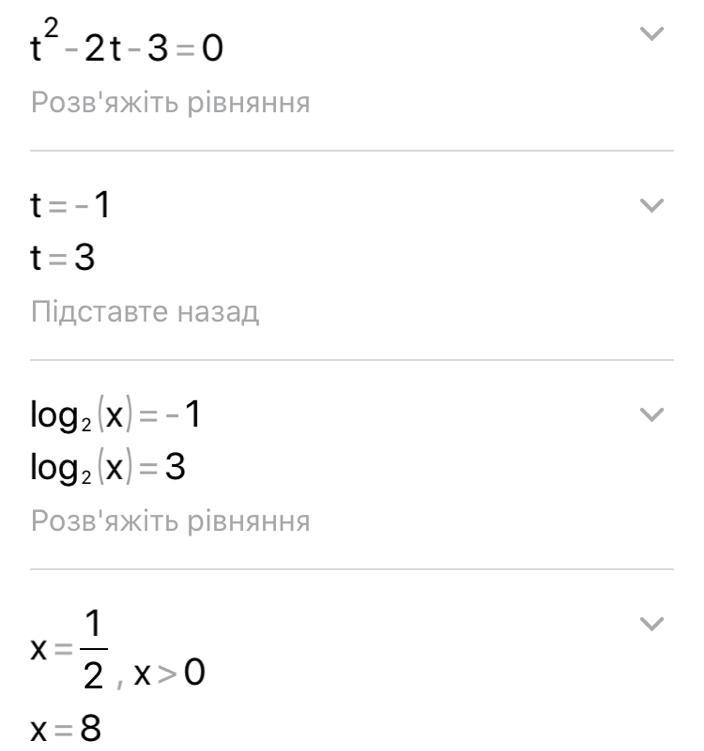This screenshot has width=704, height=751.
Task: Expand the t=-1, t=3 step
Action: tap(651, 206)
